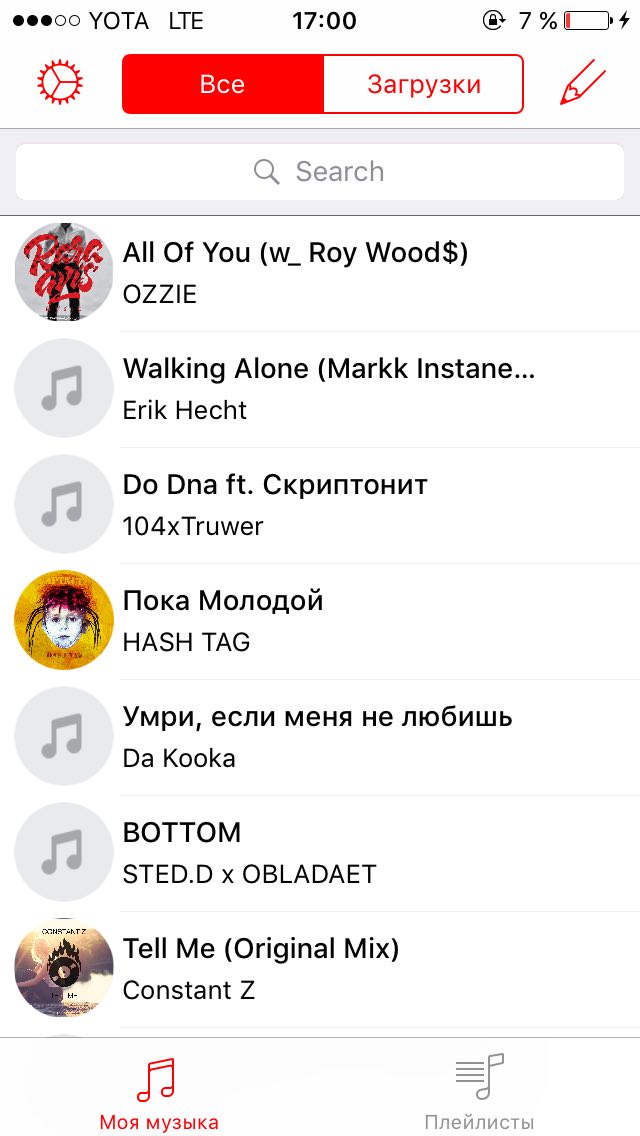Viewport: 640px width, 1136px height.
Task: Tap the pencil edit icon
Action: (582, 83)
